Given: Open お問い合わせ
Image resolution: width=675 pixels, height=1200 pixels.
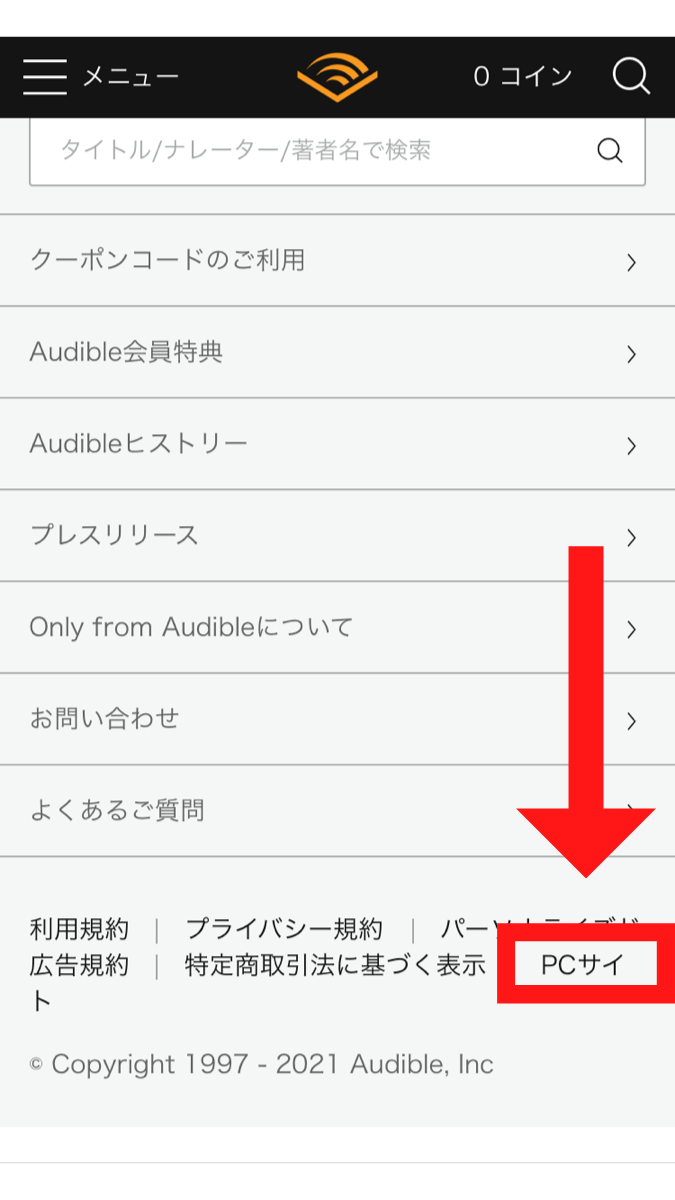Looking at the screenshot, I should click(x=337, y=719).
